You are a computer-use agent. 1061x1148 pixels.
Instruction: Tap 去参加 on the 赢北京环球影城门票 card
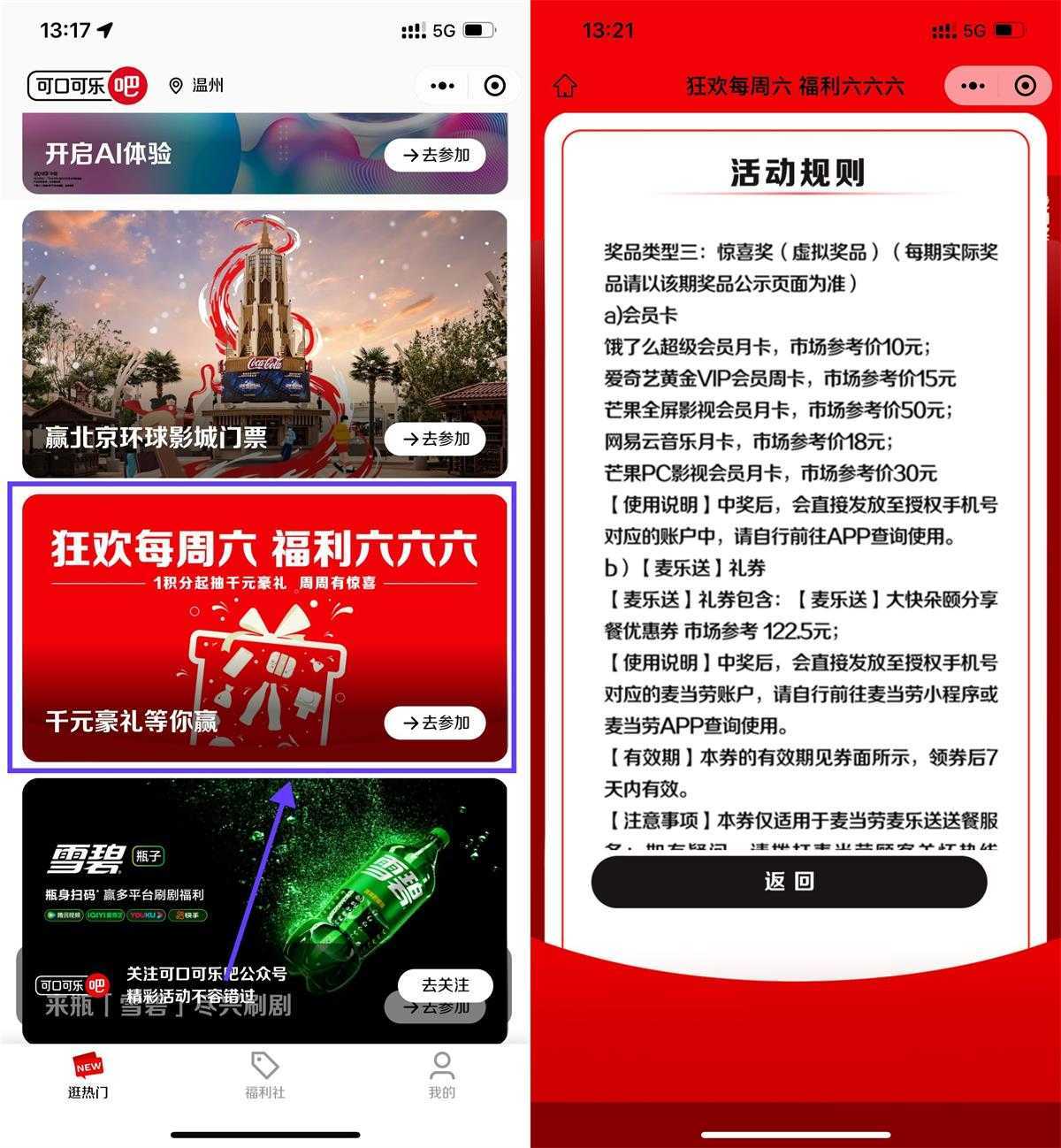435,439
